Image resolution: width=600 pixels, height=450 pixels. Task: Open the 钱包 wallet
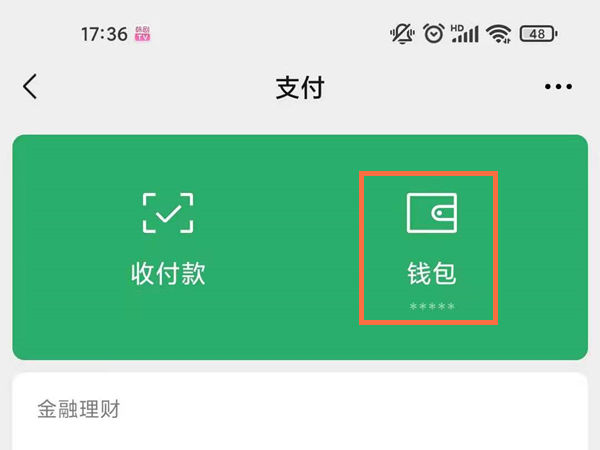[431, 245]
